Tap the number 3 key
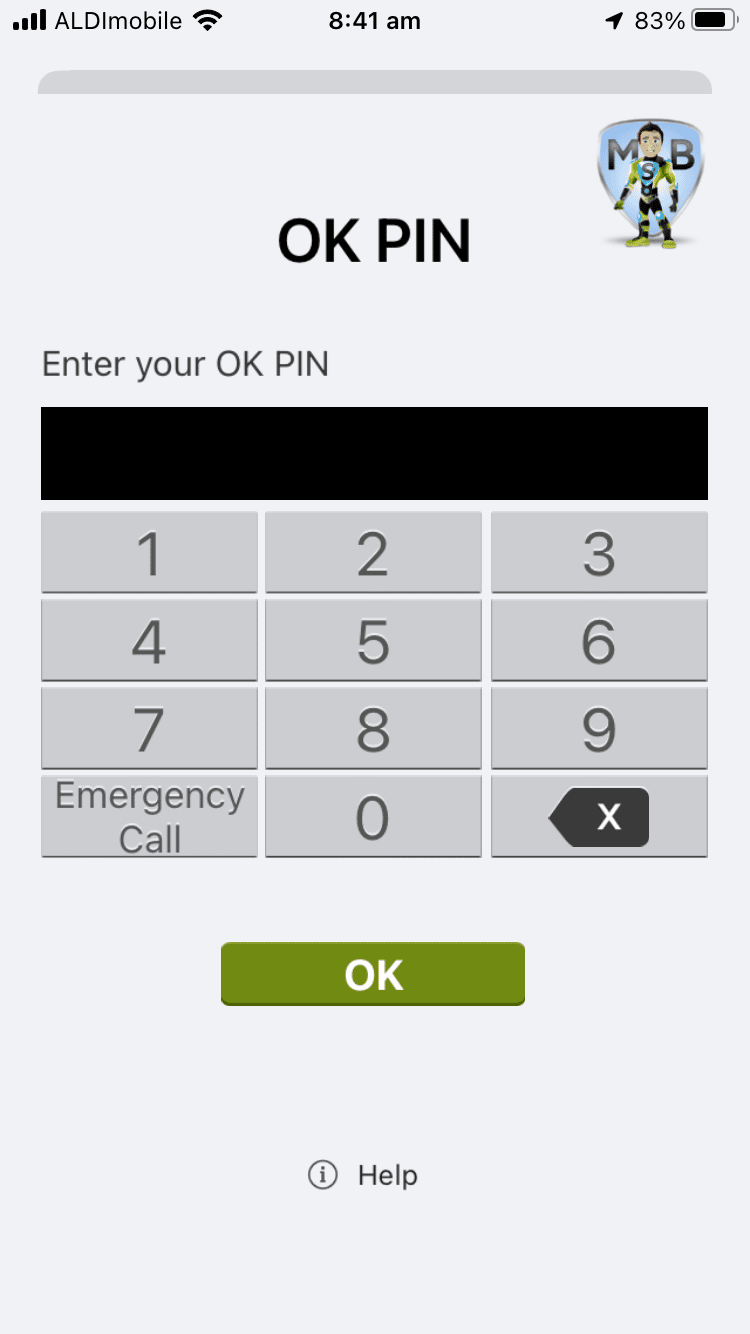The height and width of the screenshot is (1334, 750). point(599,552)
